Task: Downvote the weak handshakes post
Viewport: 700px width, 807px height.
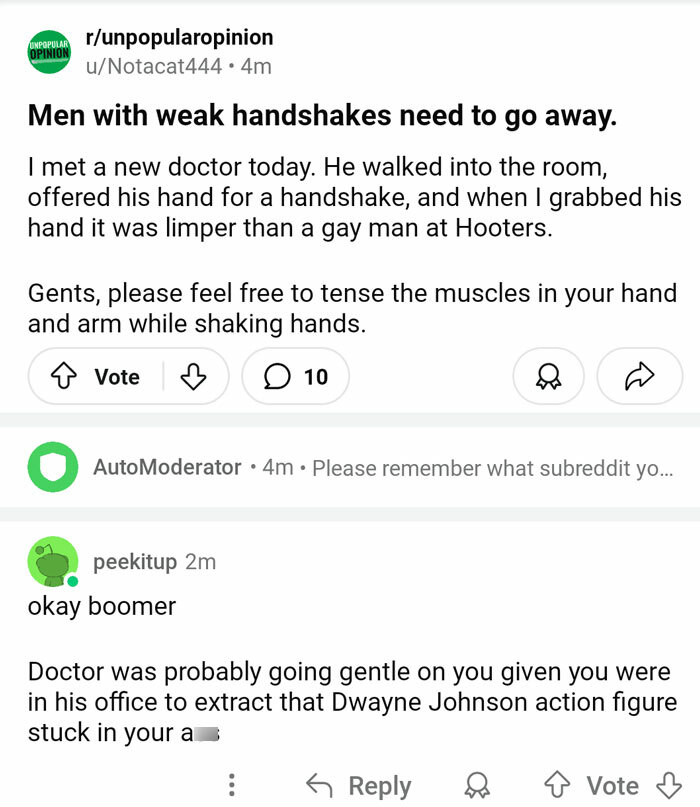Action: pos(191,377)
